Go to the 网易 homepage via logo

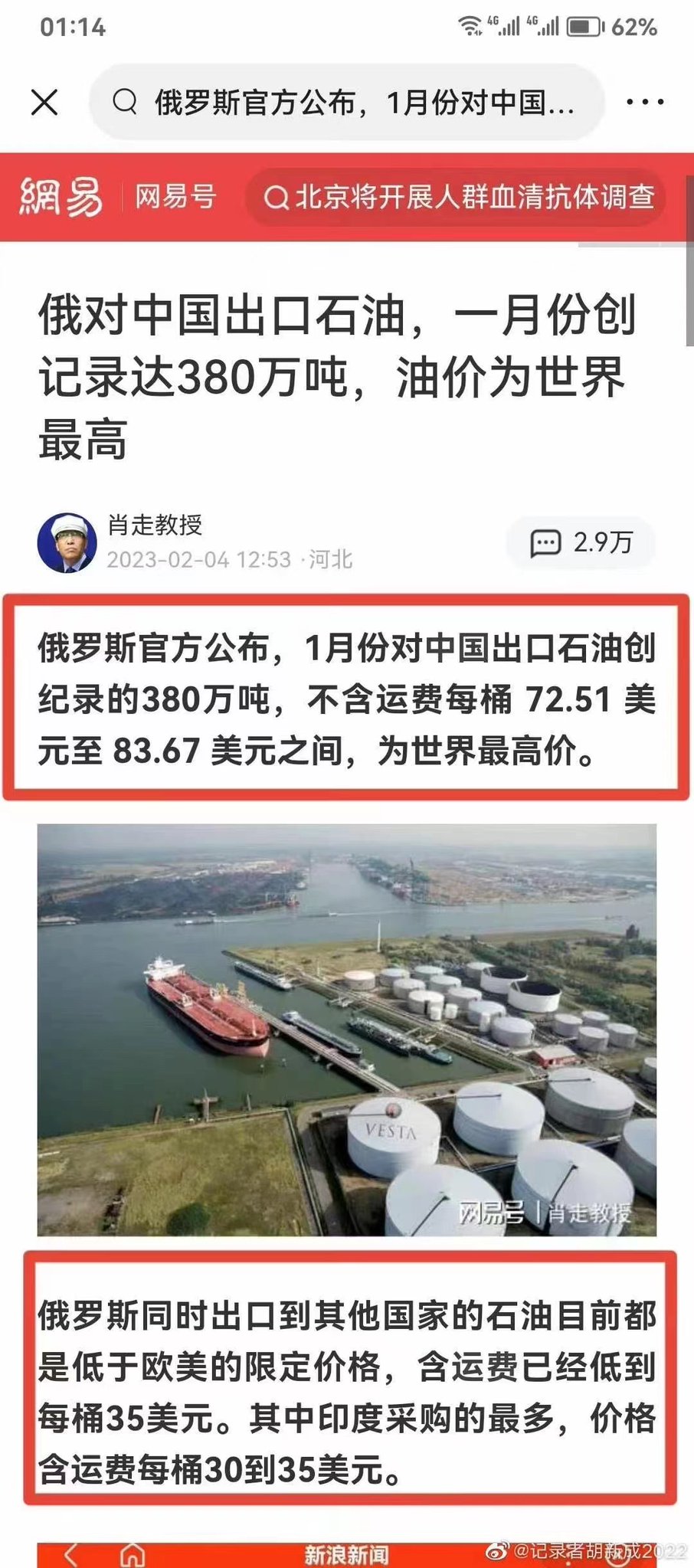[61, 198]
